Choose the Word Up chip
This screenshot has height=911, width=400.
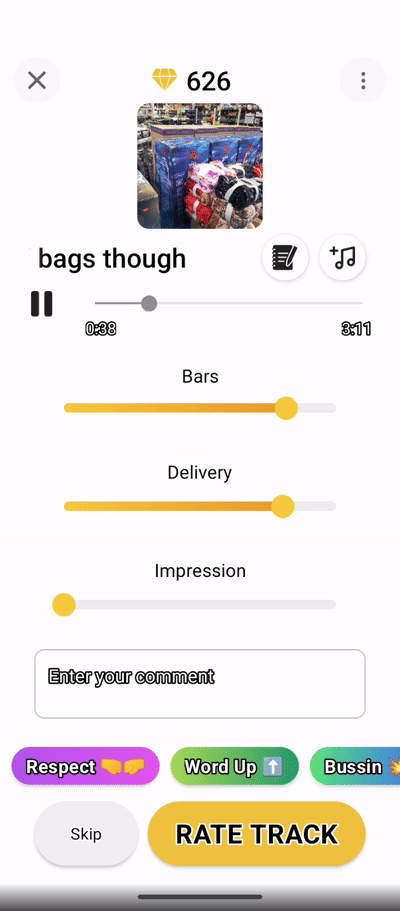pyautogui.click(x=234, y=766)
